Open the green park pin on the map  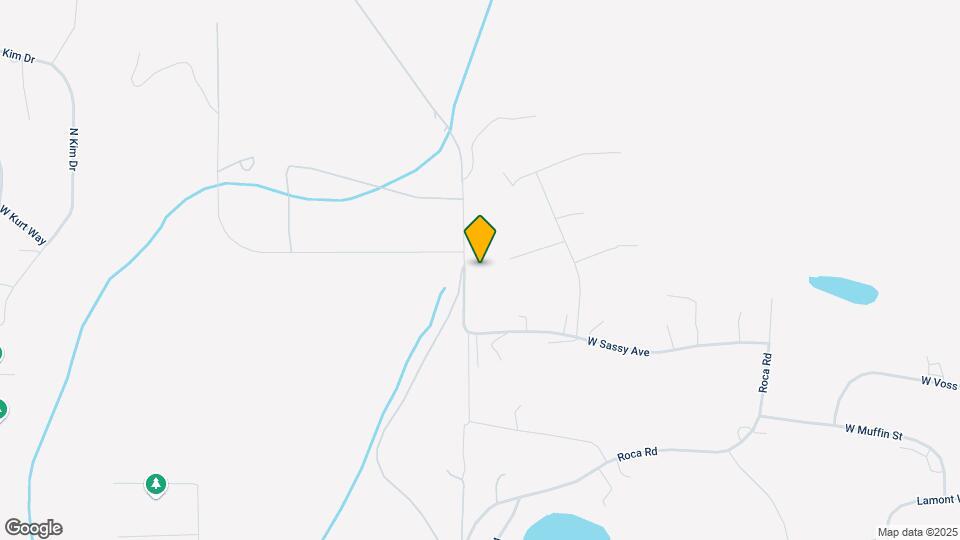pyautogui.click(x=155, y=485)
